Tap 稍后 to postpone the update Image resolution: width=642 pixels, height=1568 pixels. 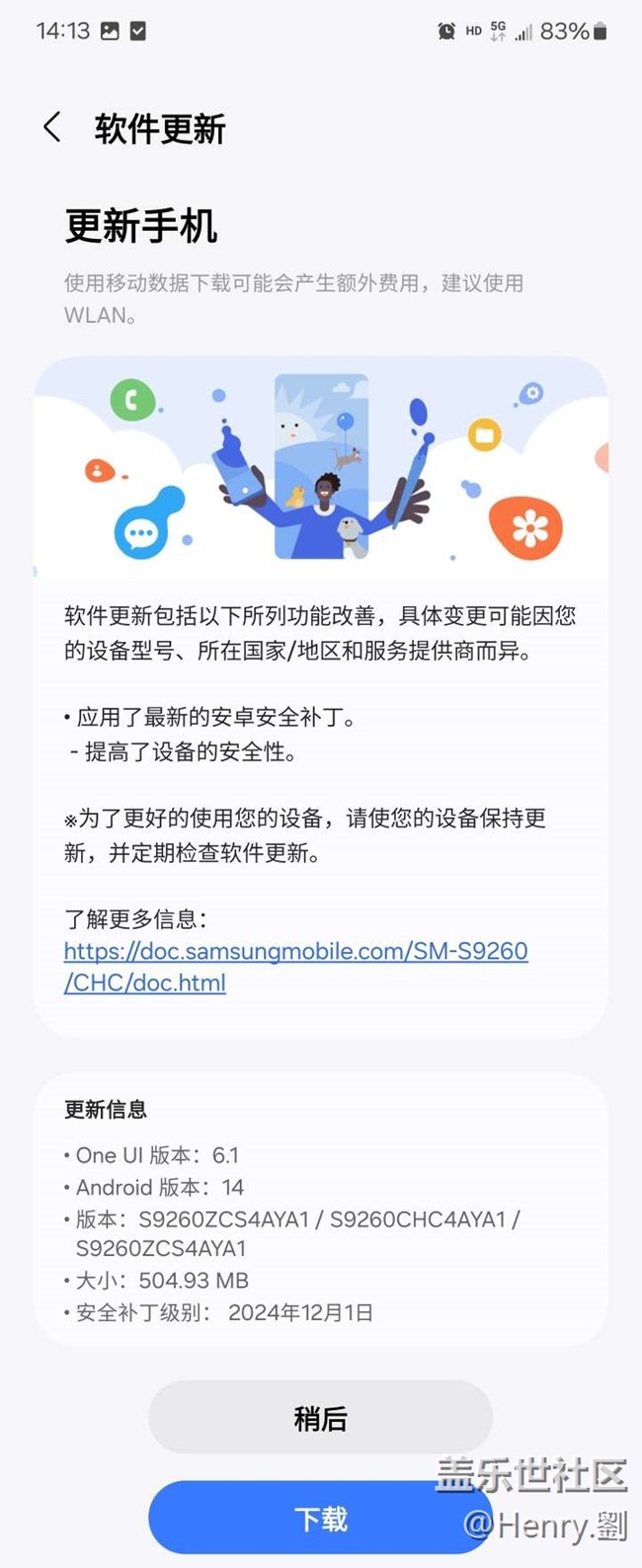(x=320, y=1418)
